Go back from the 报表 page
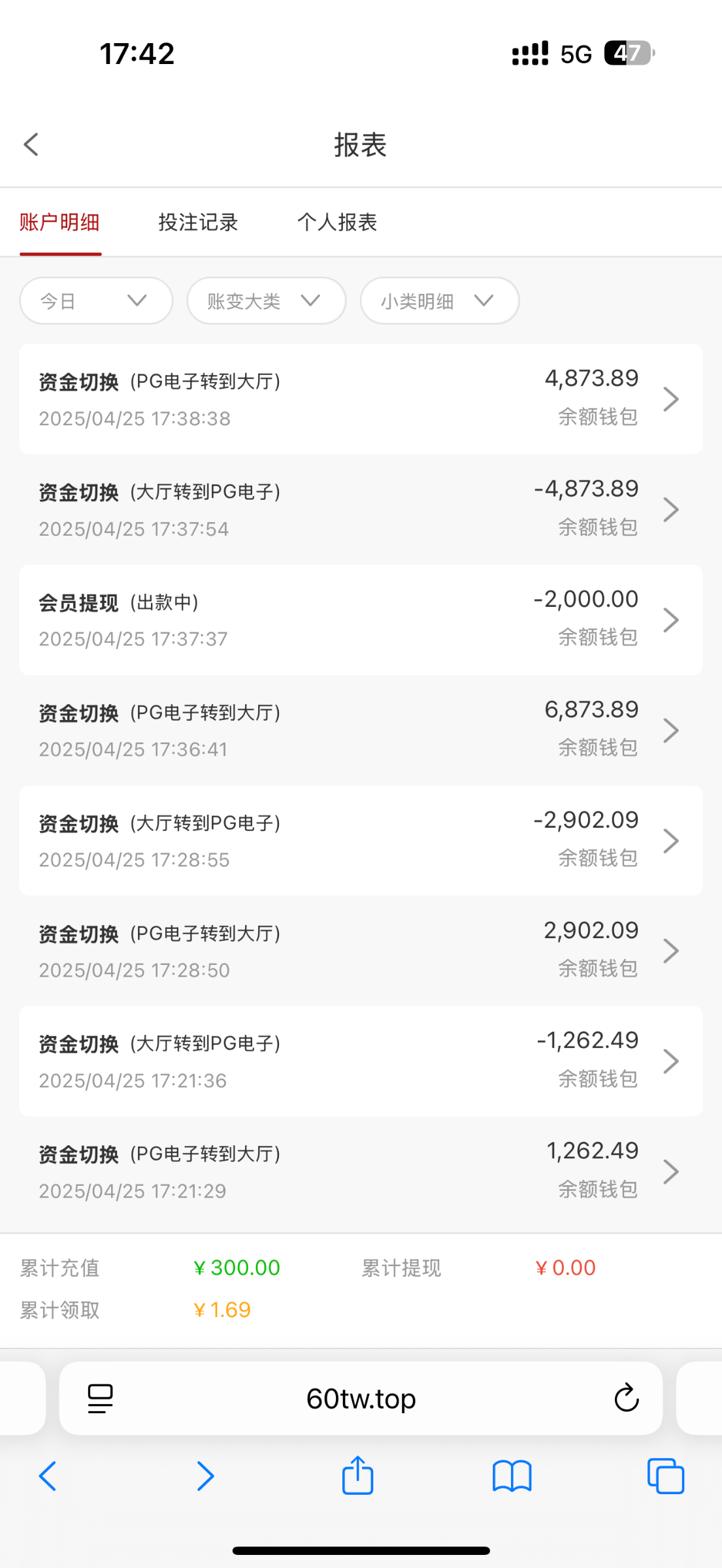 pyautogui.click(x=31, y=144)
